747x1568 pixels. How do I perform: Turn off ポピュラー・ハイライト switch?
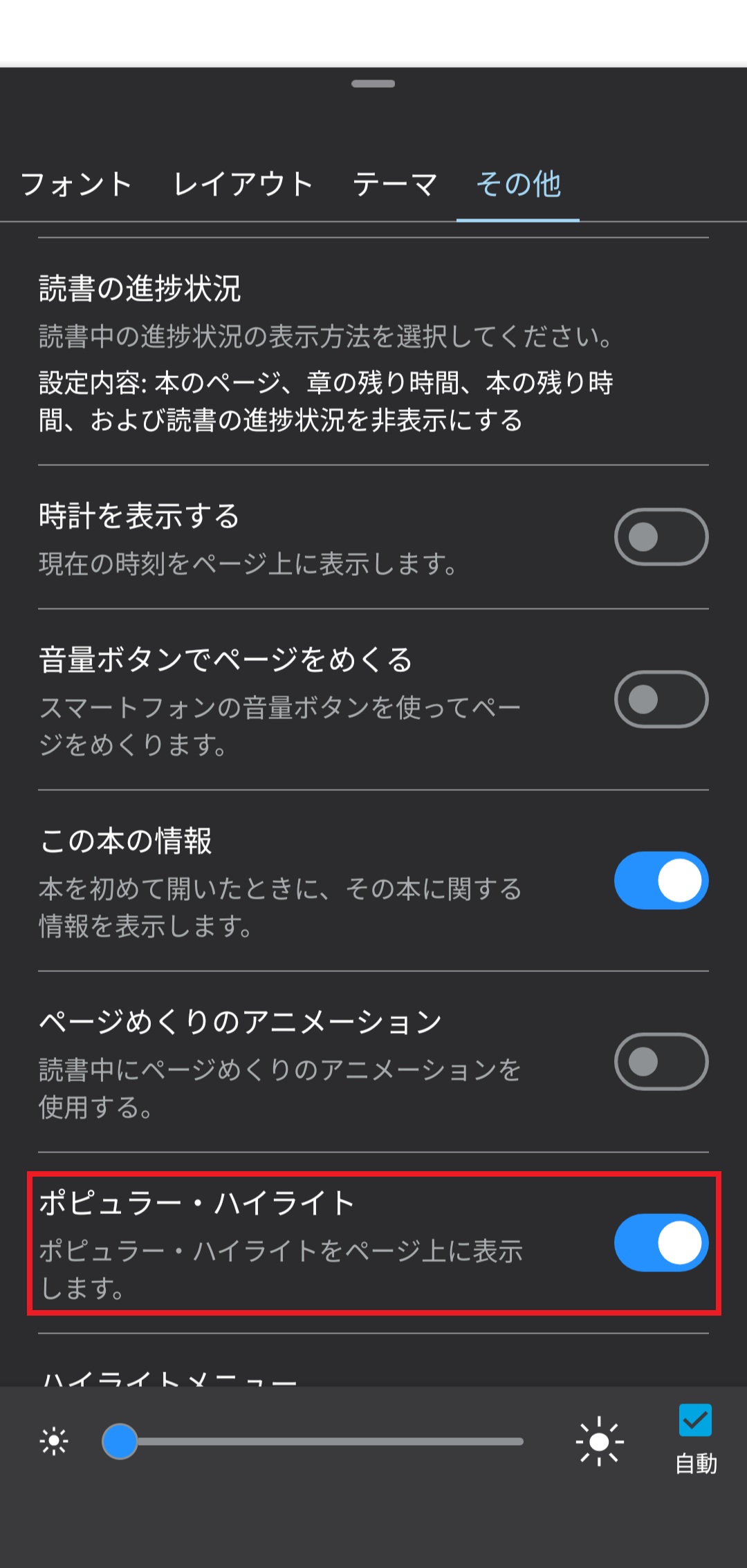pos(661,1242)
